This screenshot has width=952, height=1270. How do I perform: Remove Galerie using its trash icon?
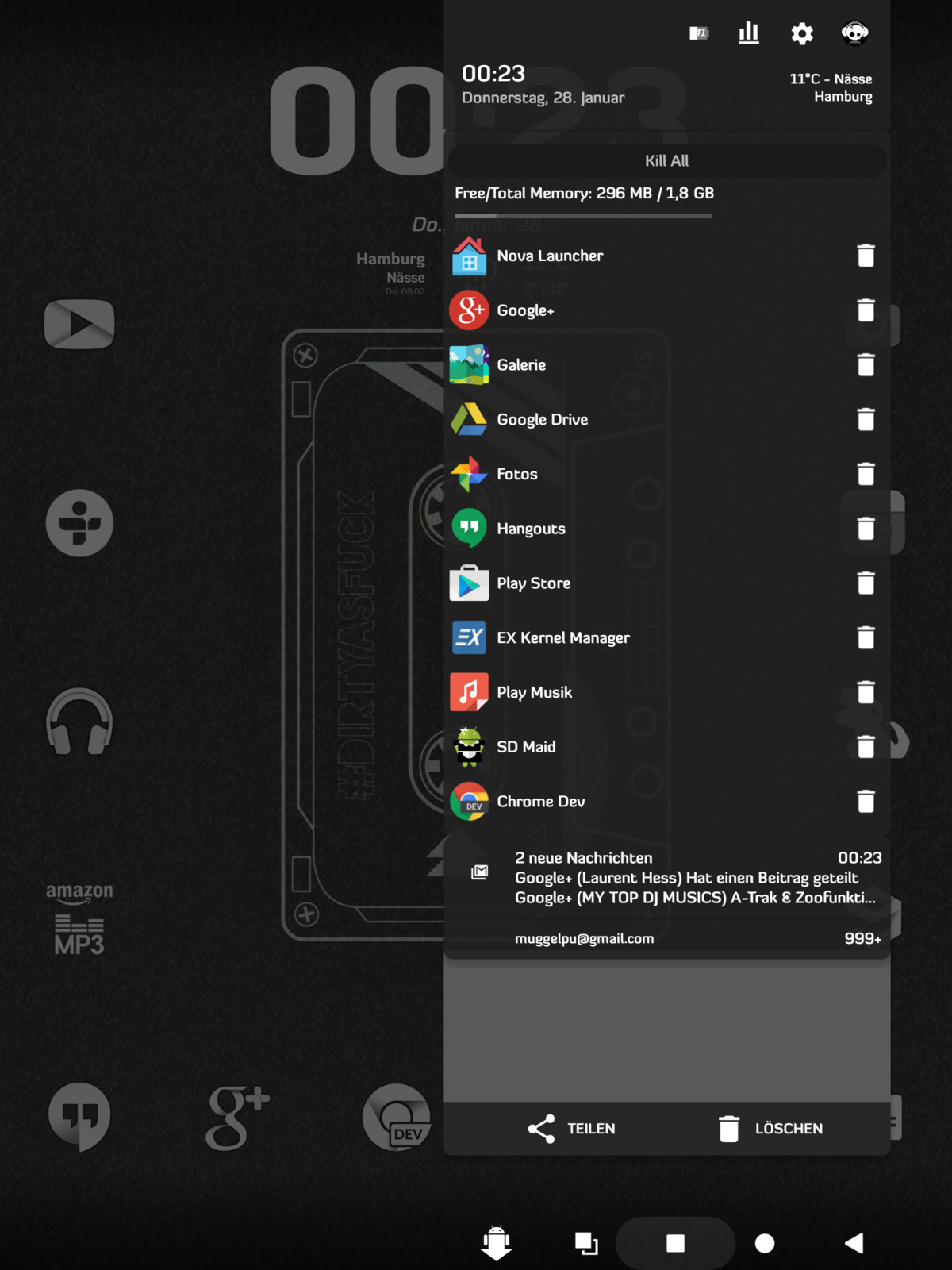pyautogui.click(x=866, y=365)
